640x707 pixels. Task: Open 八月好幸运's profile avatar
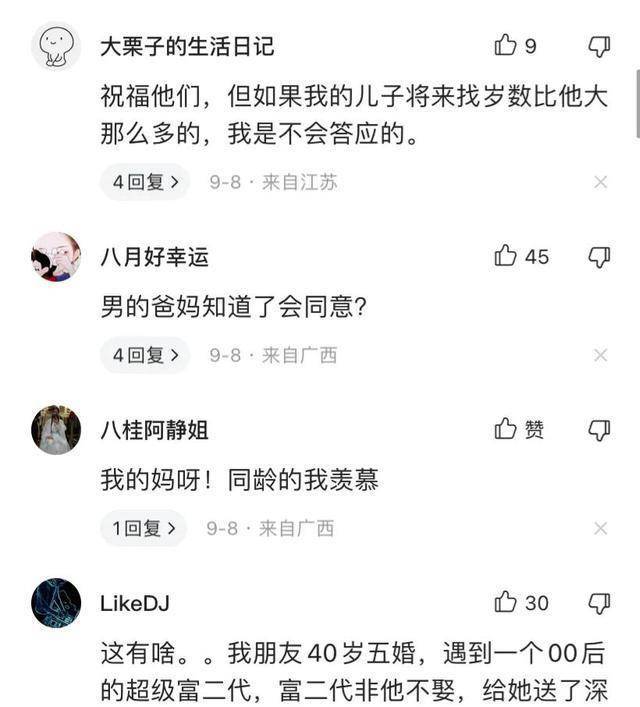(56, 257)
